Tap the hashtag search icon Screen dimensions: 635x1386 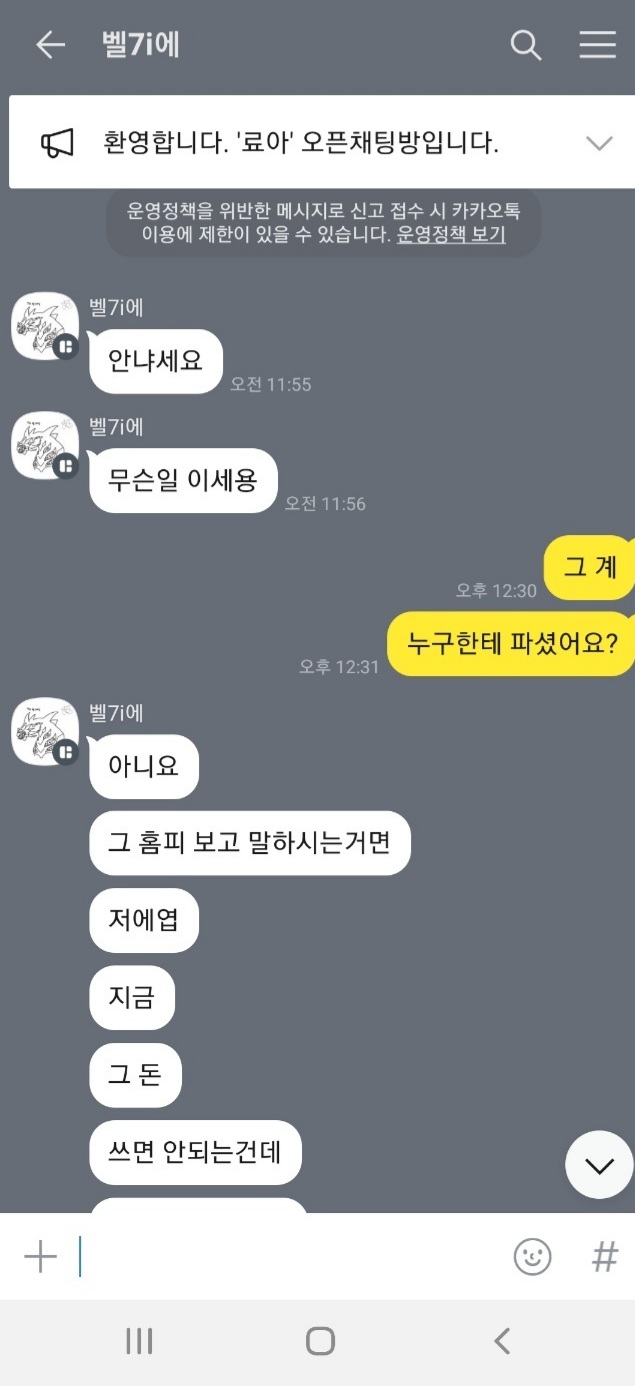click(604, 1257)
